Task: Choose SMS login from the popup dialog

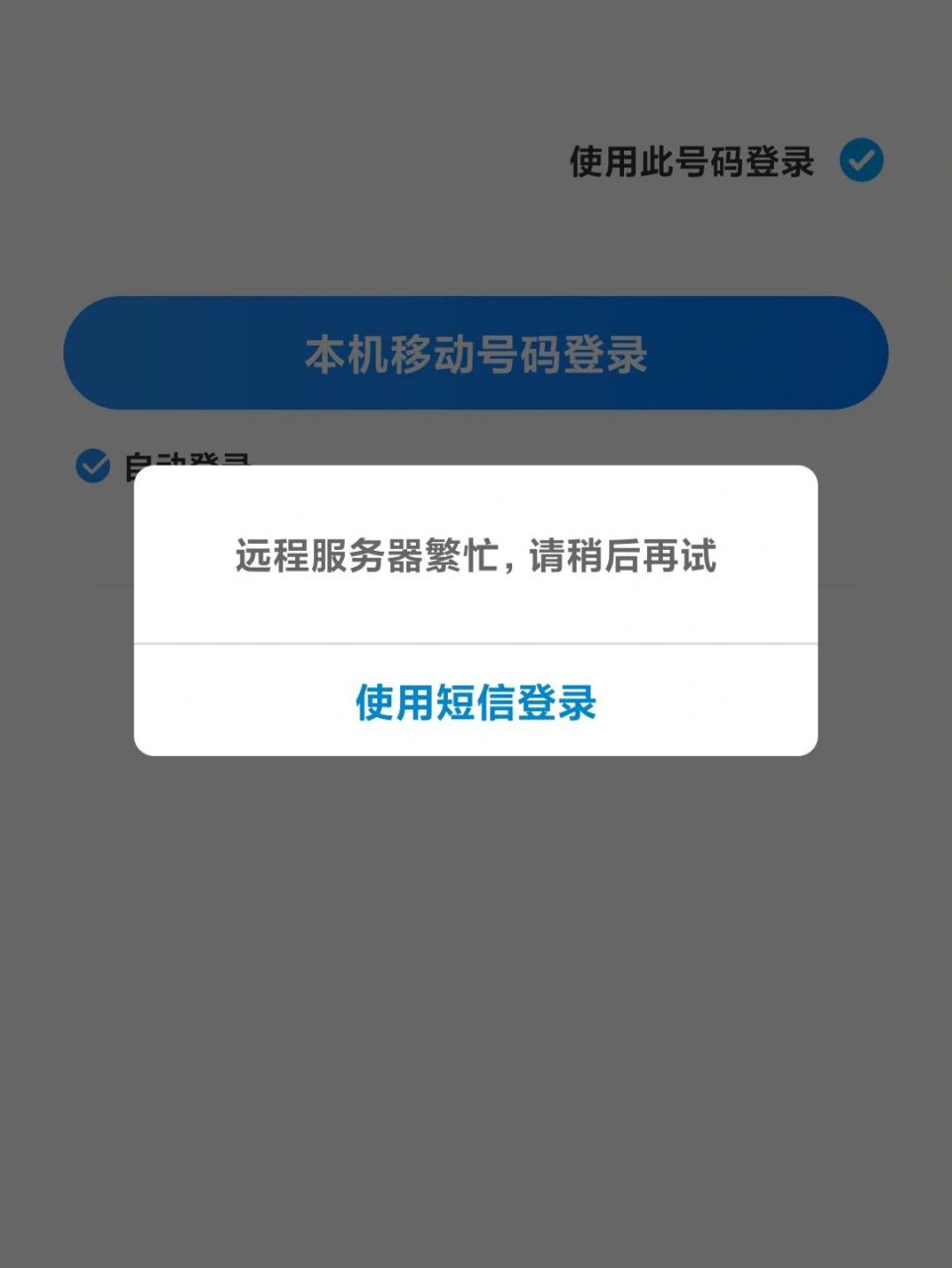Action: click(x=476, y=702)
